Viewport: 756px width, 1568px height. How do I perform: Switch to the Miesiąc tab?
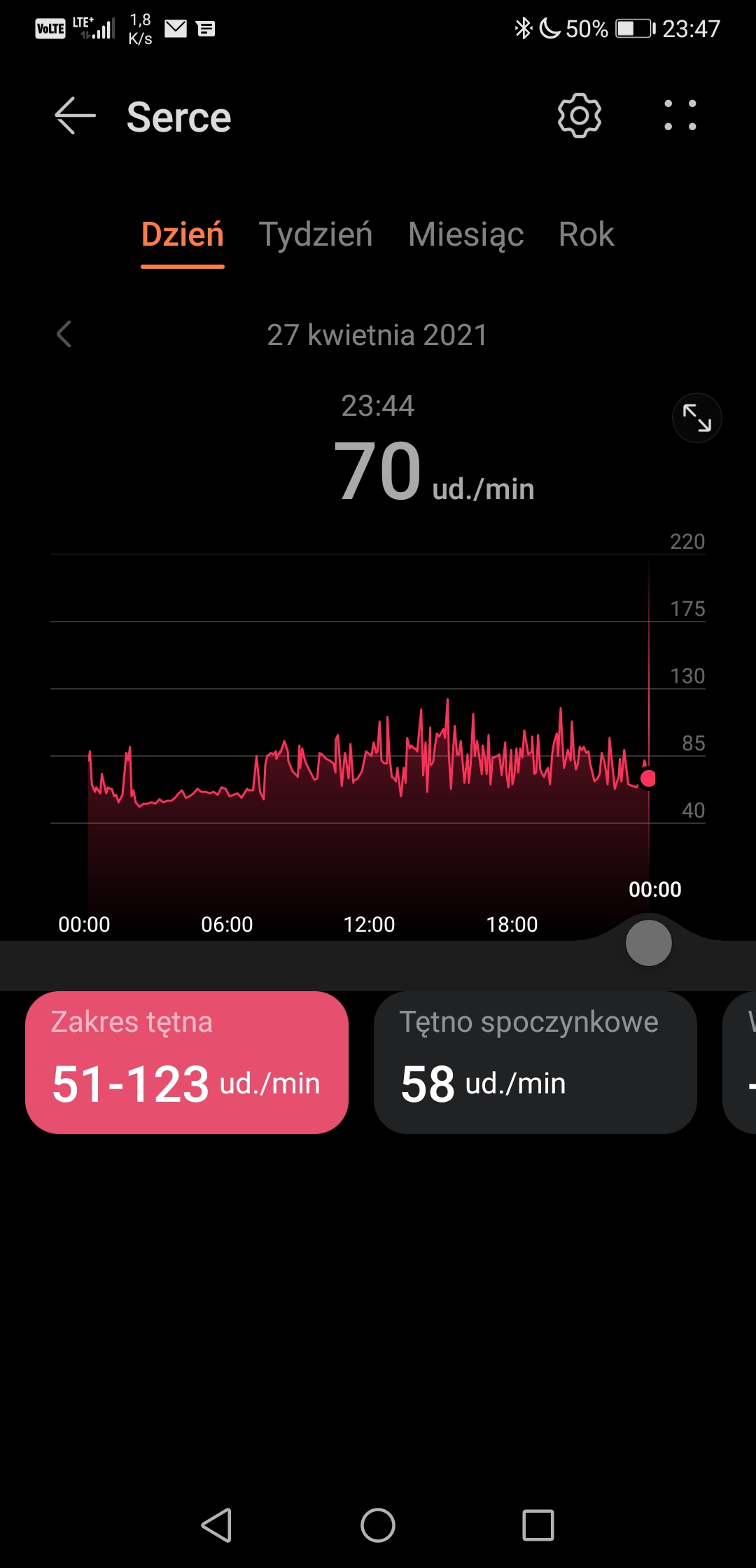coord(465,234)
